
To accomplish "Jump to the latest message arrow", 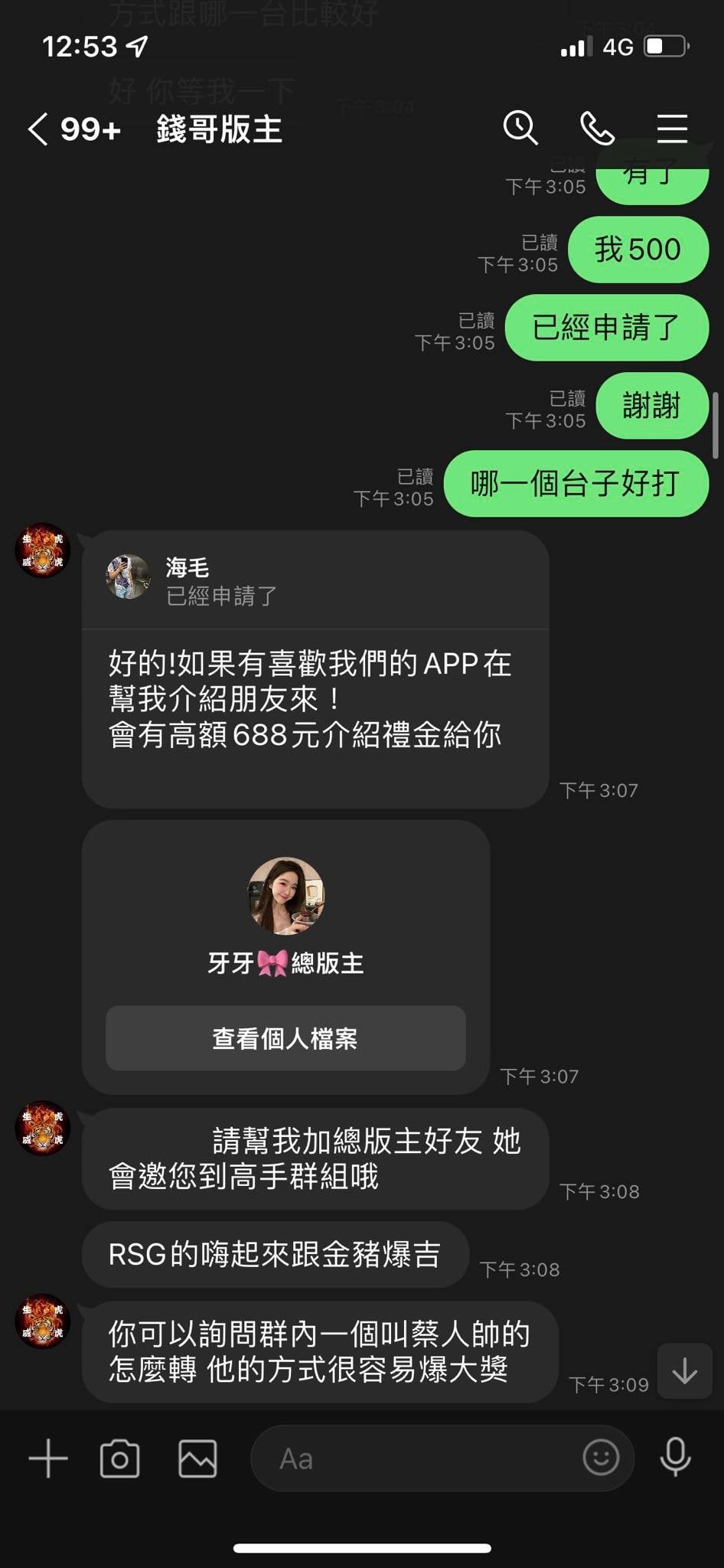I will [684, 1371].
